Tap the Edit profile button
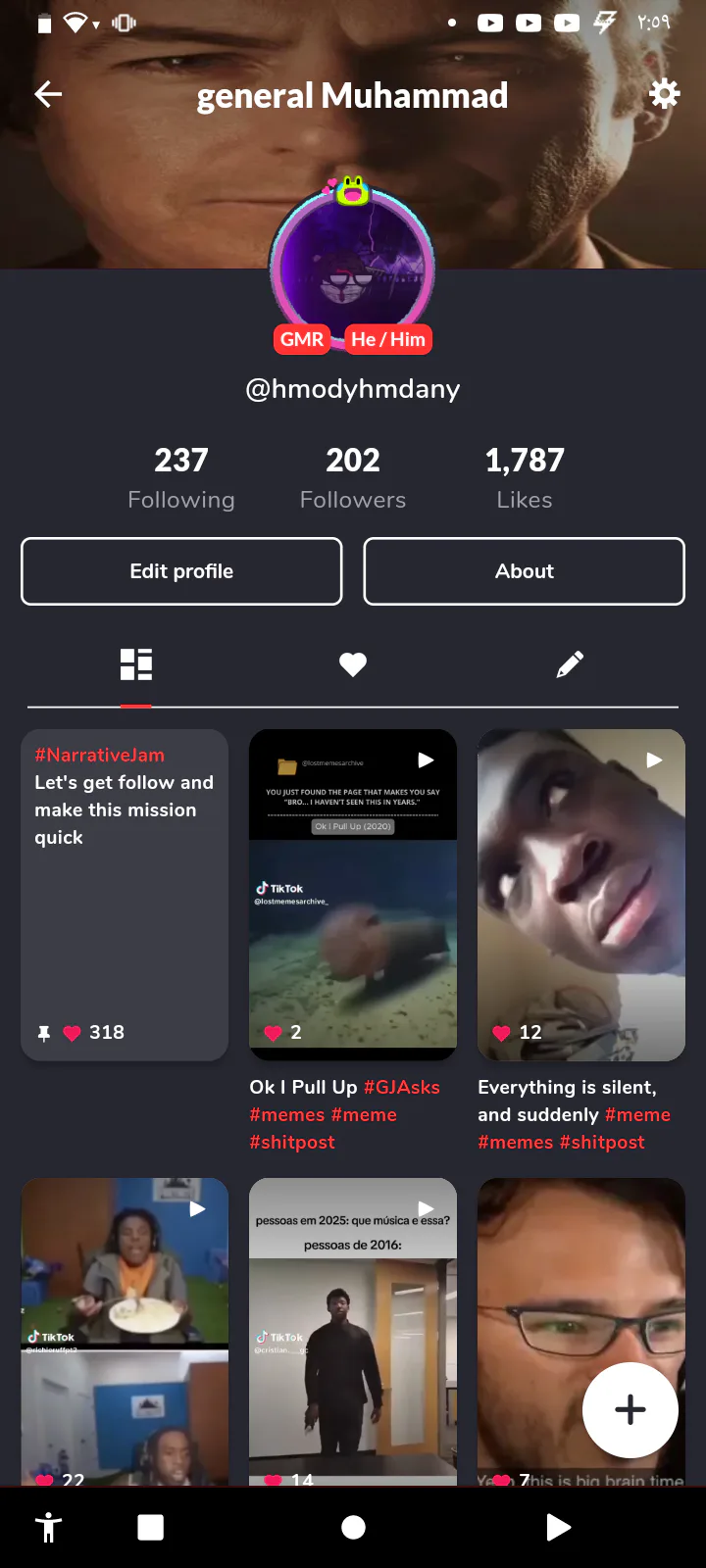This screenshot has width=706, height=1568. 181,571
